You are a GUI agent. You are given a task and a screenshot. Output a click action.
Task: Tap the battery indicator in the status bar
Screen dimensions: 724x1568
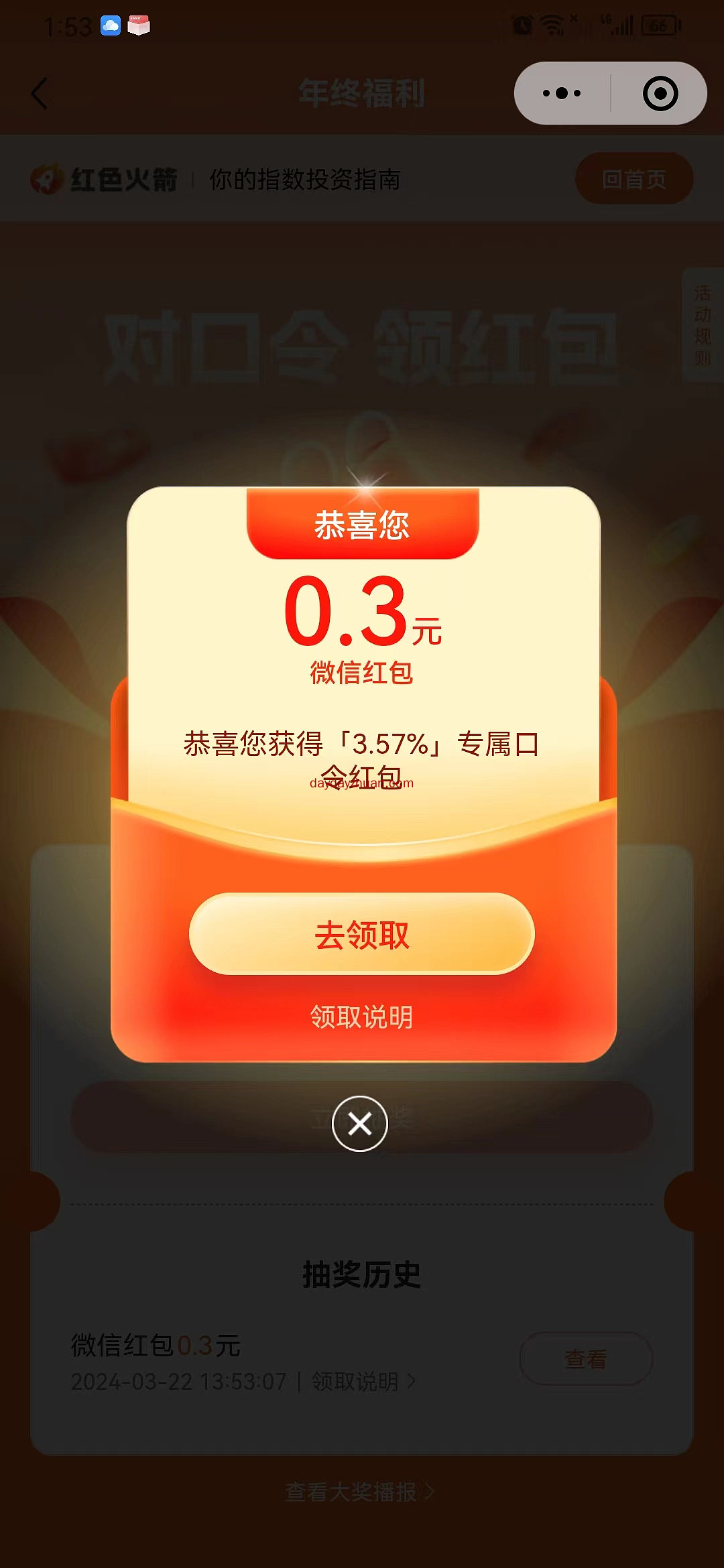click(x=660, y=25)
